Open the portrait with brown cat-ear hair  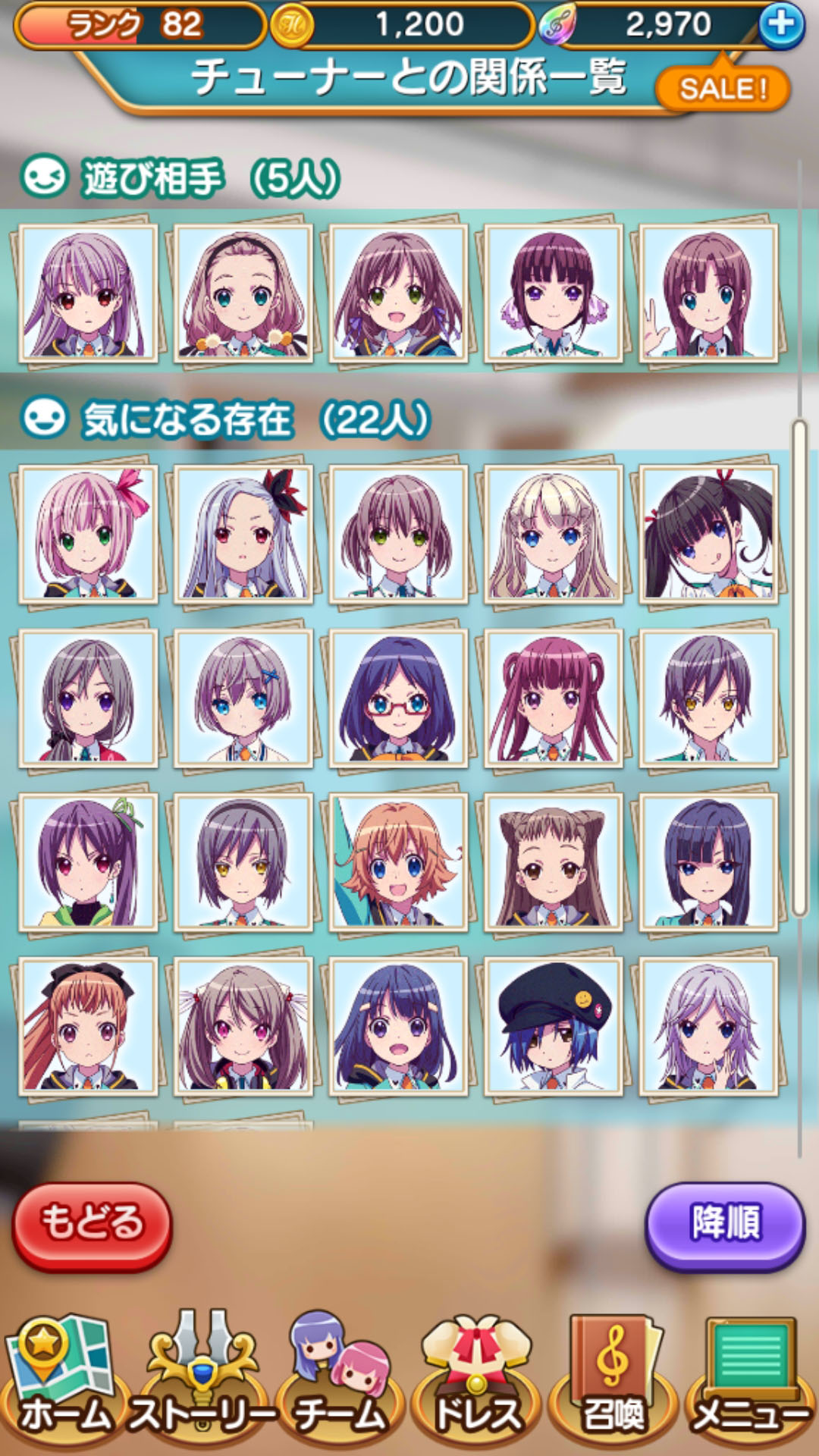tap(554, 862)
